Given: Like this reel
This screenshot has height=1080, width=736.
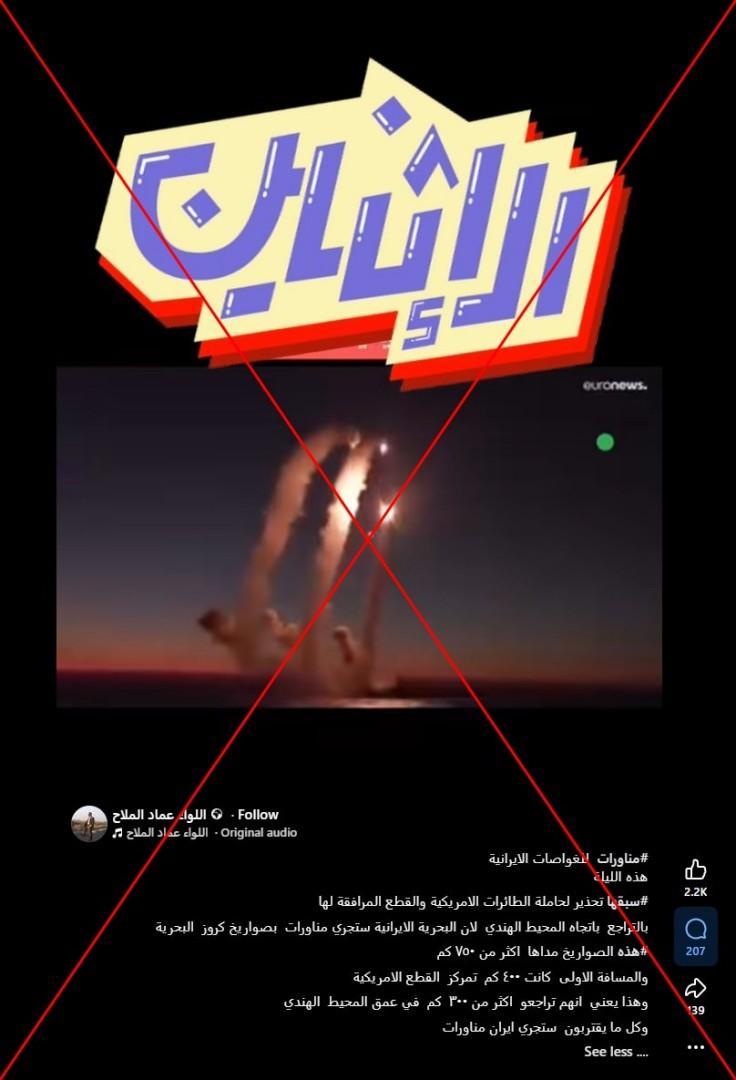Looking at the screenshot, I should pos(696,870).
